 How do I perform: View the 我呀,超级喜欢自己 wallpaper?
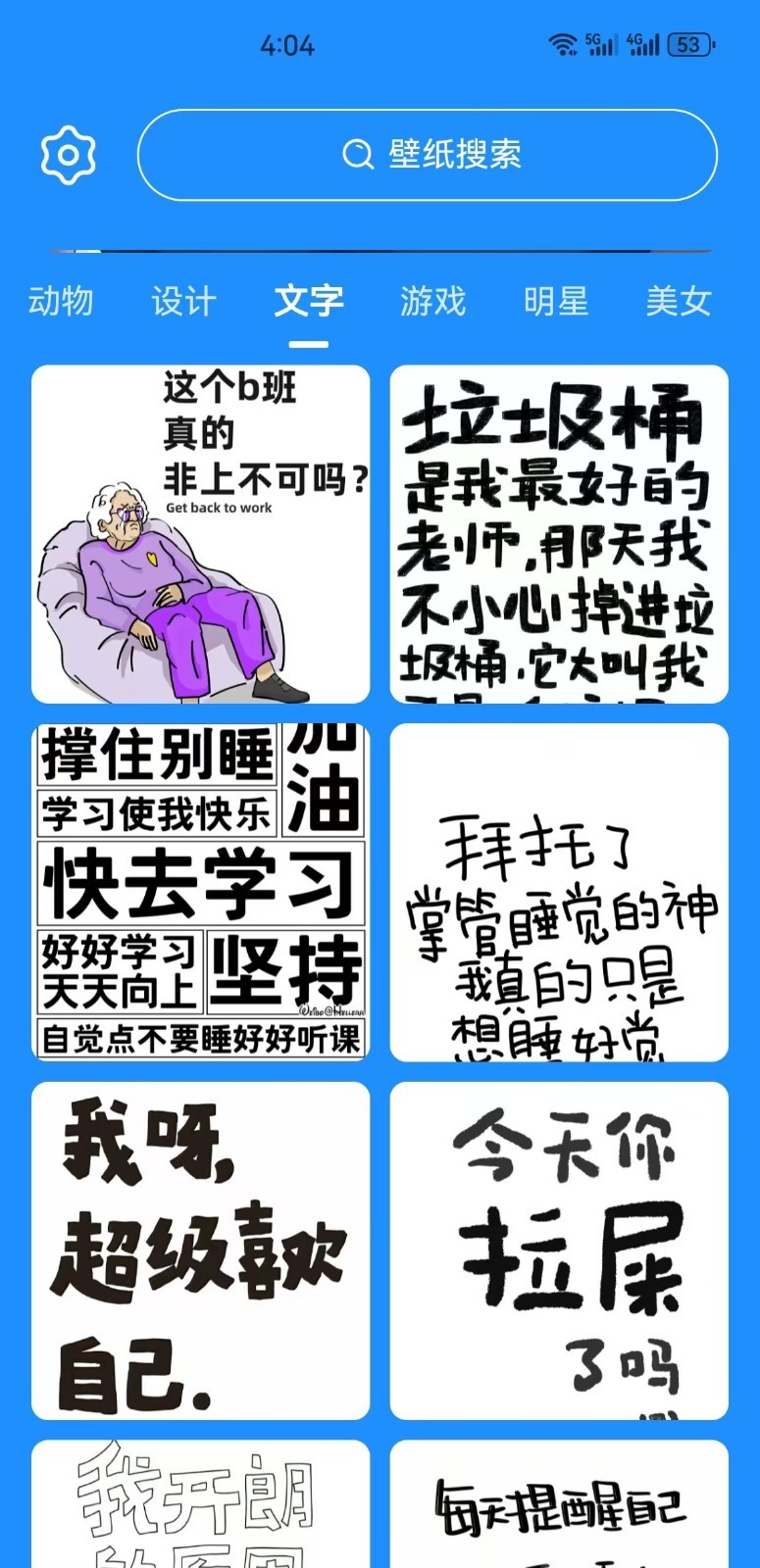coord(201,1251)
